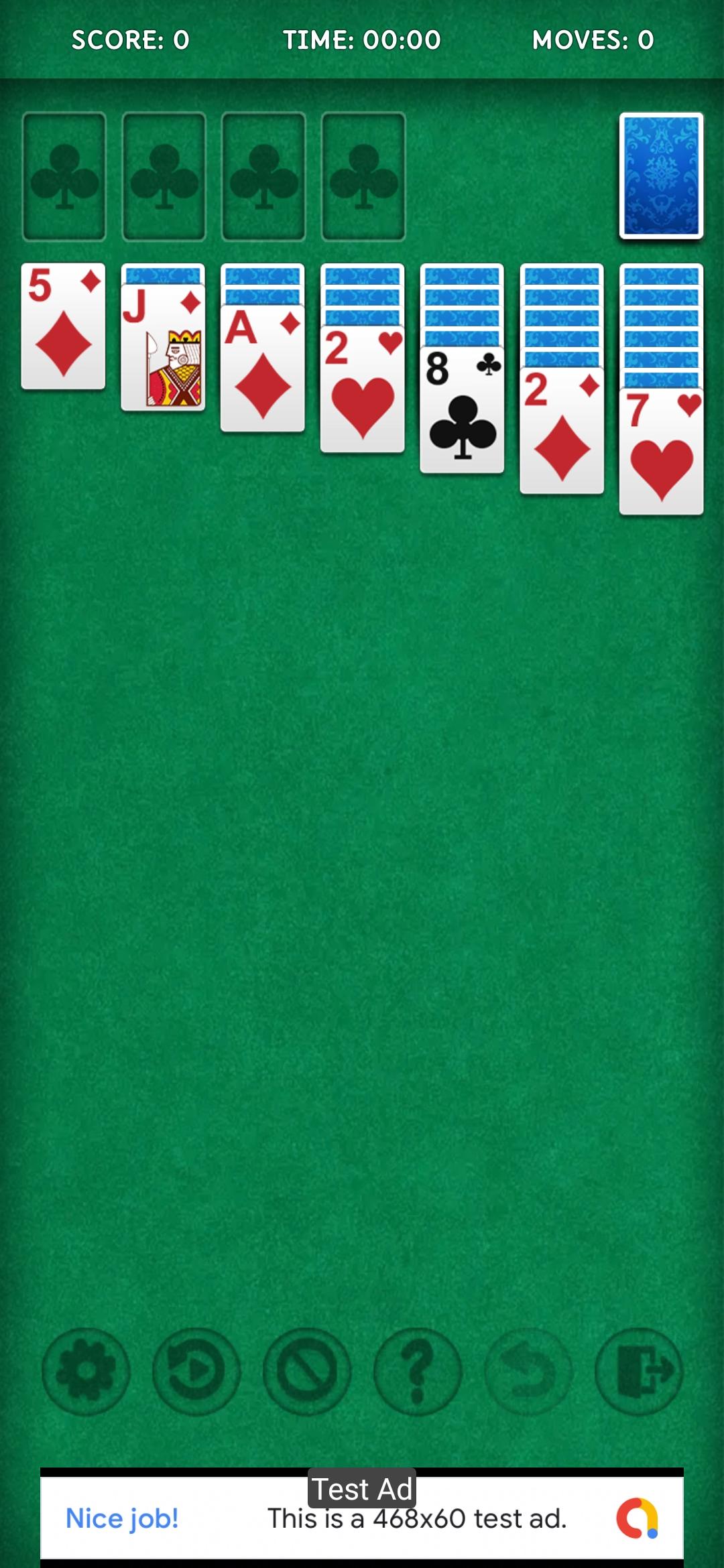Undo the last move
724x1568 pixels.
[x=528, y=1372]
